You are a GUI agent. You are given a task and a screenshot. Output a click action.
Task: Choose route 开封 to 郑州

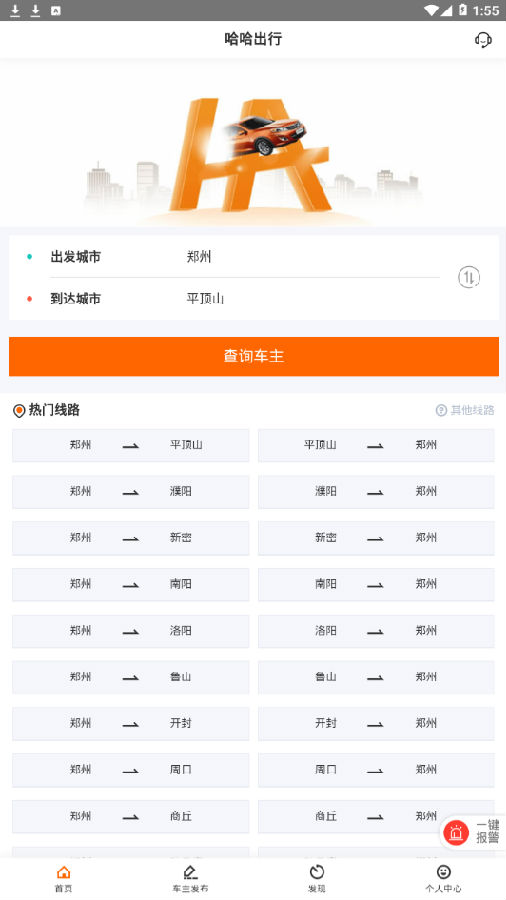376,723
